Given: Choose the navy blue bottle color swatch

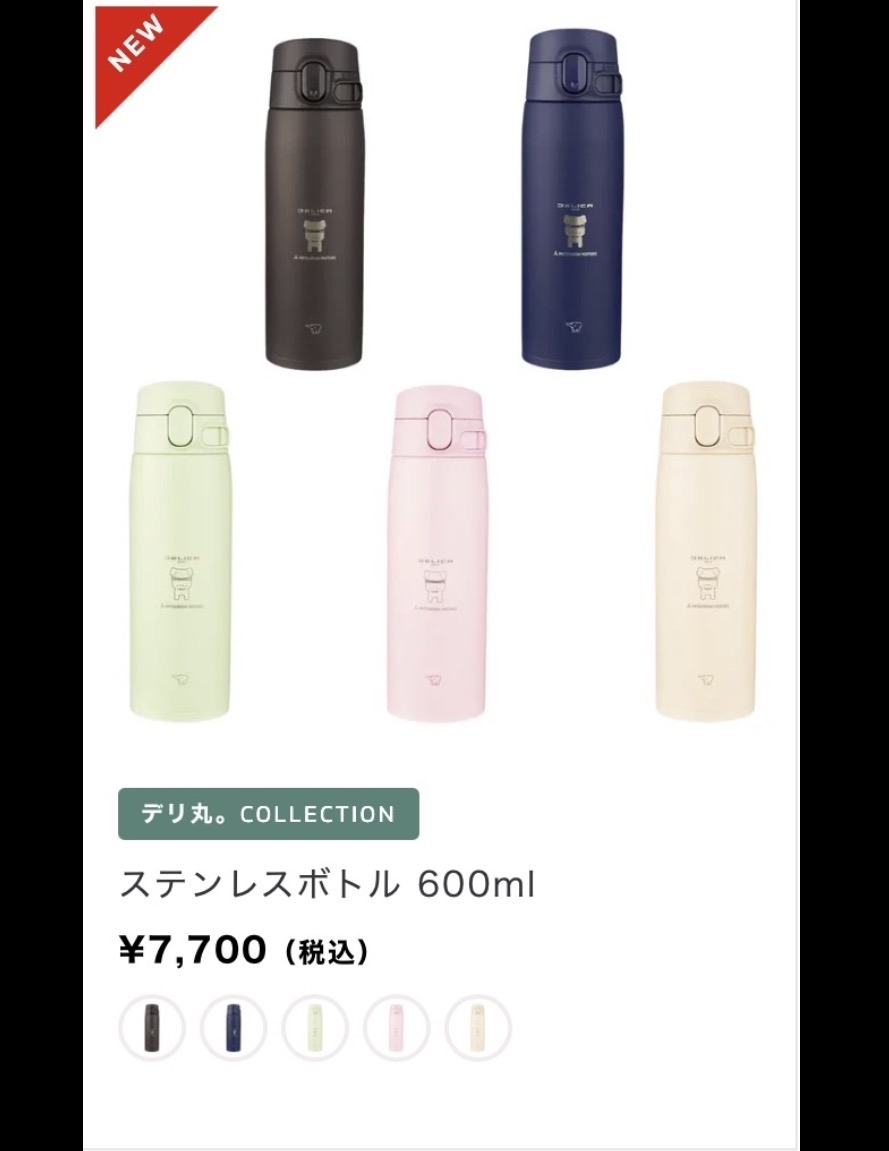Looking at the screenshot, I should tap(234, 1027).
